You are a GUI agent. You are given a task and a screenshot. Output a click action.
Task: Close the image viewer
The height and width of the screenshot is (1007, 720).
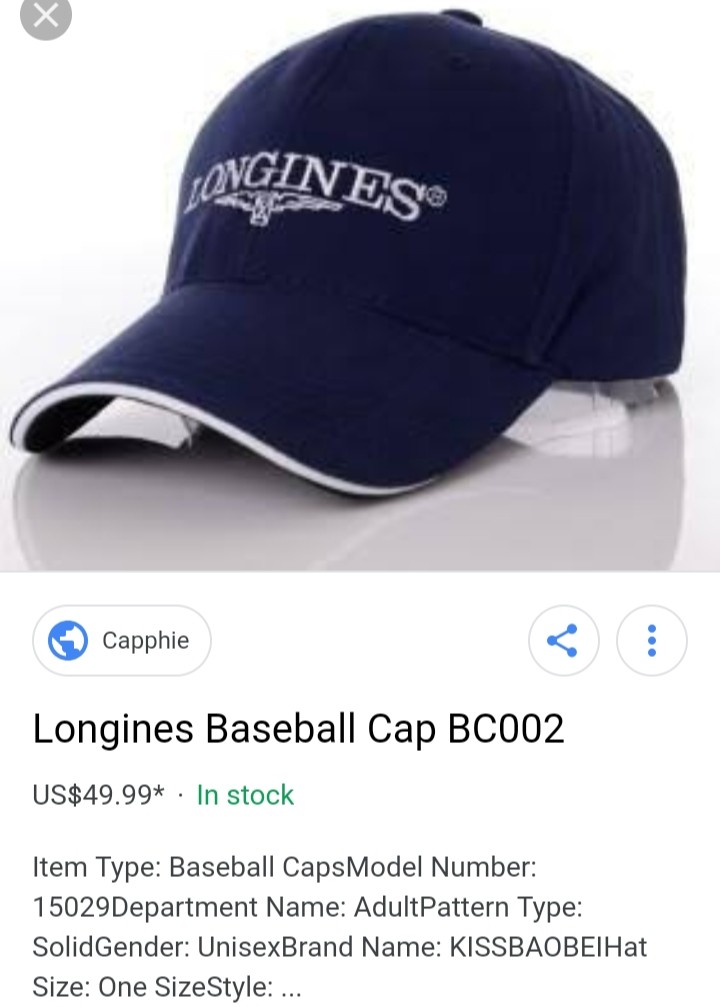[46, 14]
